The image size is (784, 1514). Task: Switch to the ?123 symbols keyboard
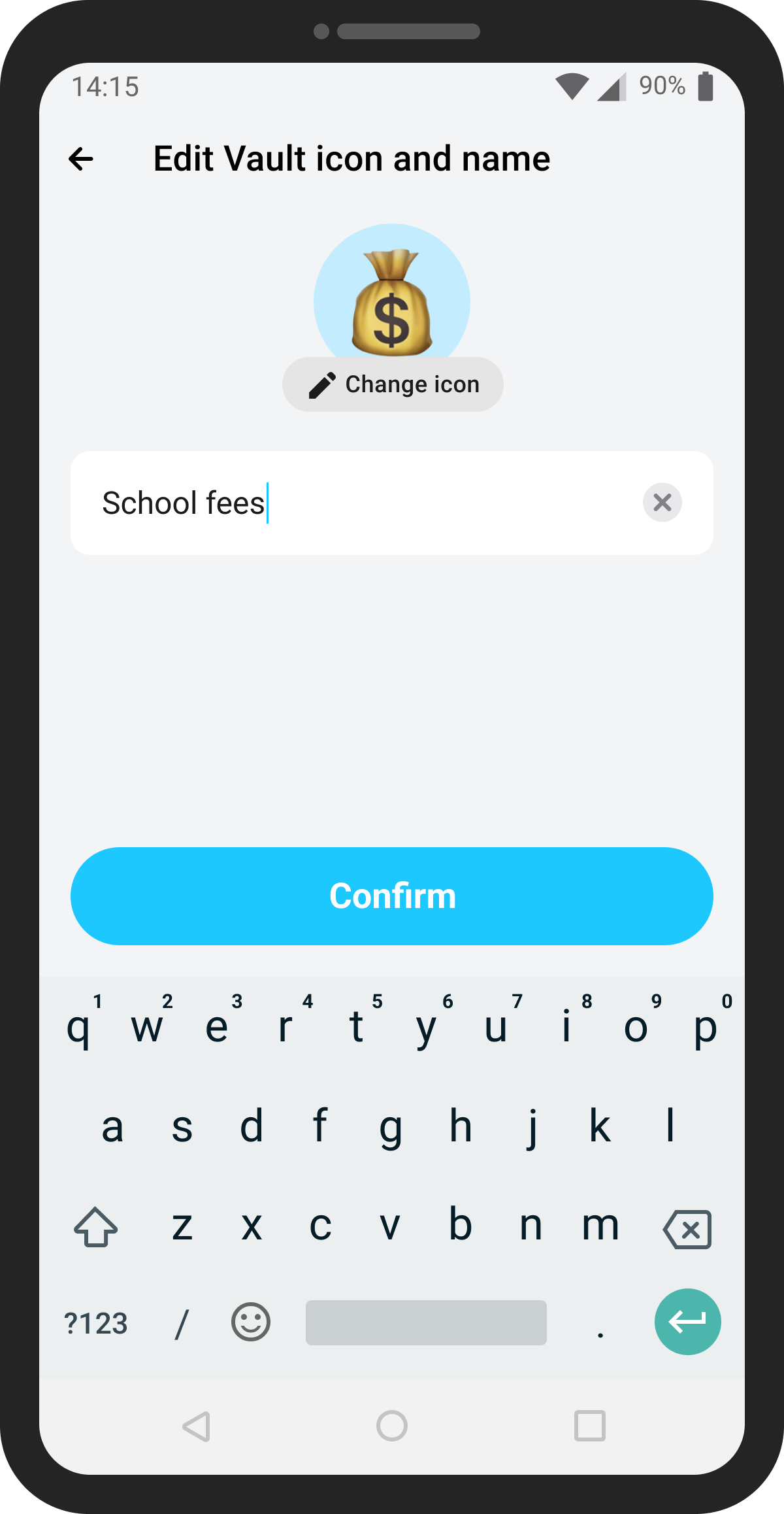[96, 1323]
